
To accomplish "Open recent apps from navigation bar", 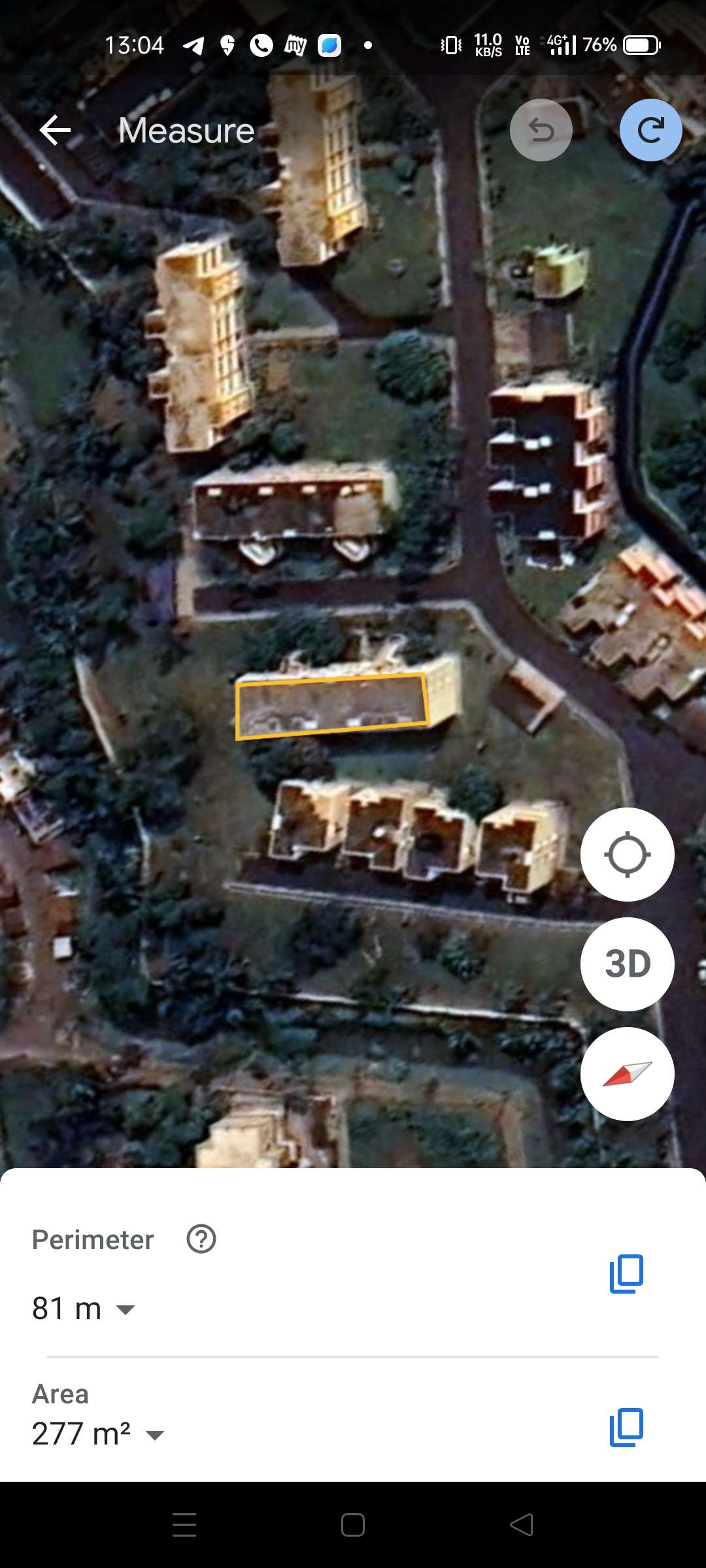I will pos(184,1525).
